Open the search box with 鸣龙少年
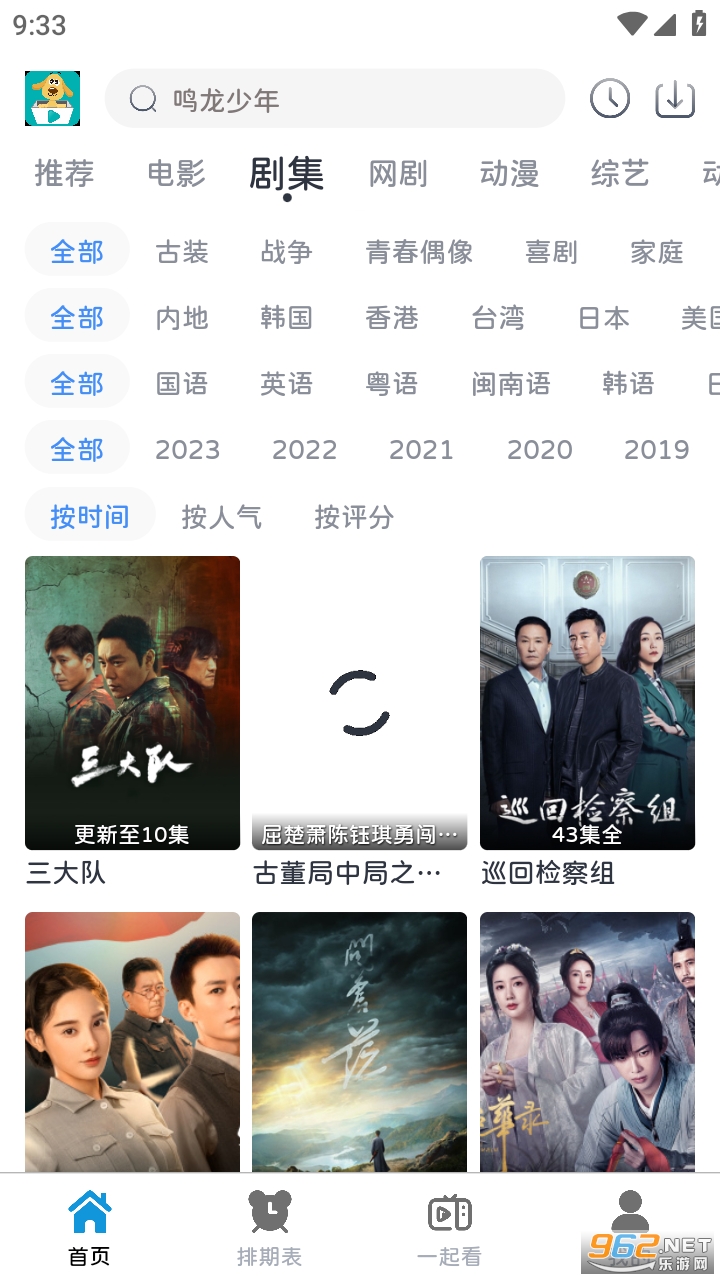The height and width of the screenshot is (1280, 720). click(x=334, y=99)
